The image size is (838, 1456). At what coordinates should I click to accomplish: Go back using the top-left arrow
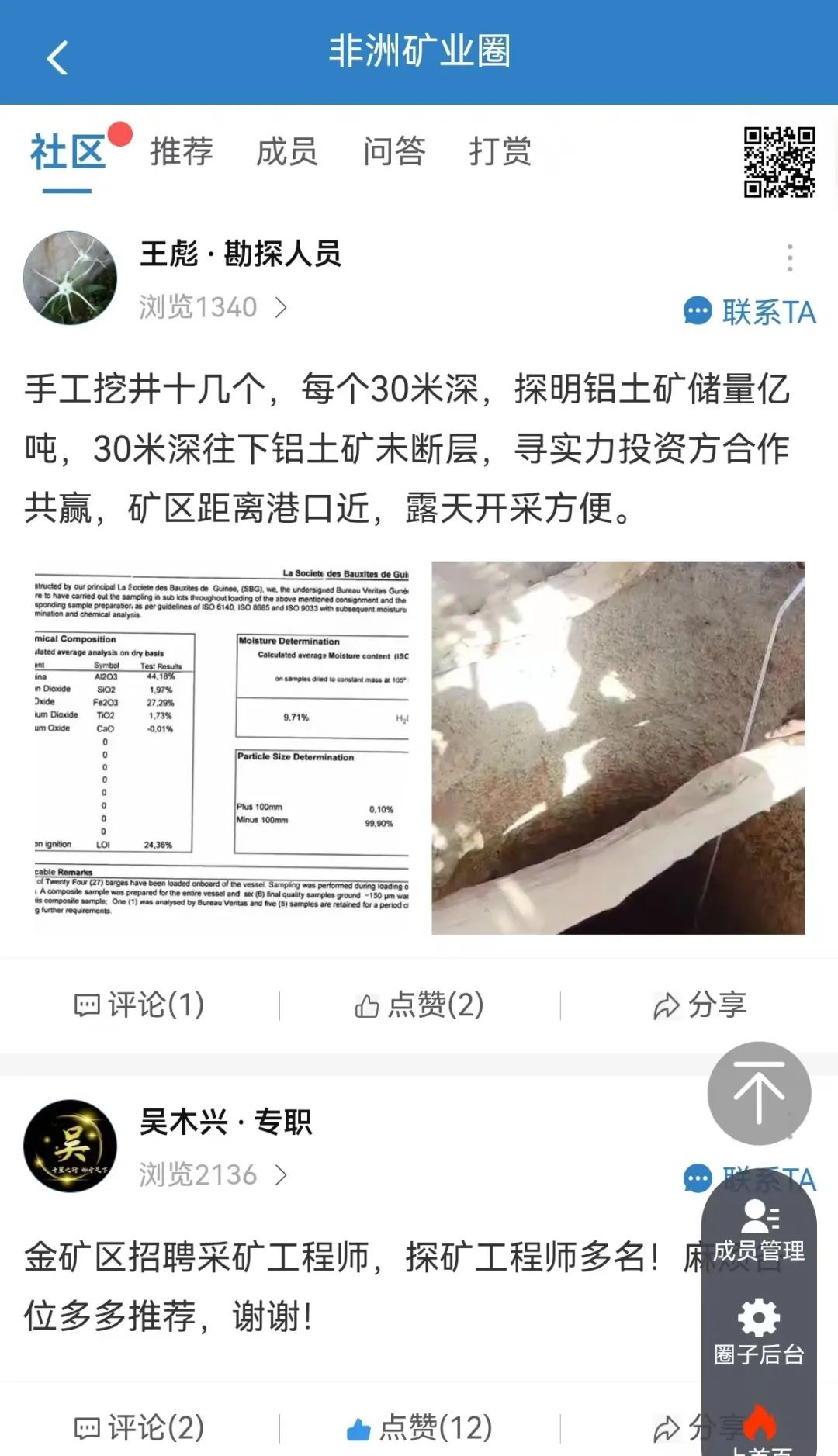[x=57, y=57]
